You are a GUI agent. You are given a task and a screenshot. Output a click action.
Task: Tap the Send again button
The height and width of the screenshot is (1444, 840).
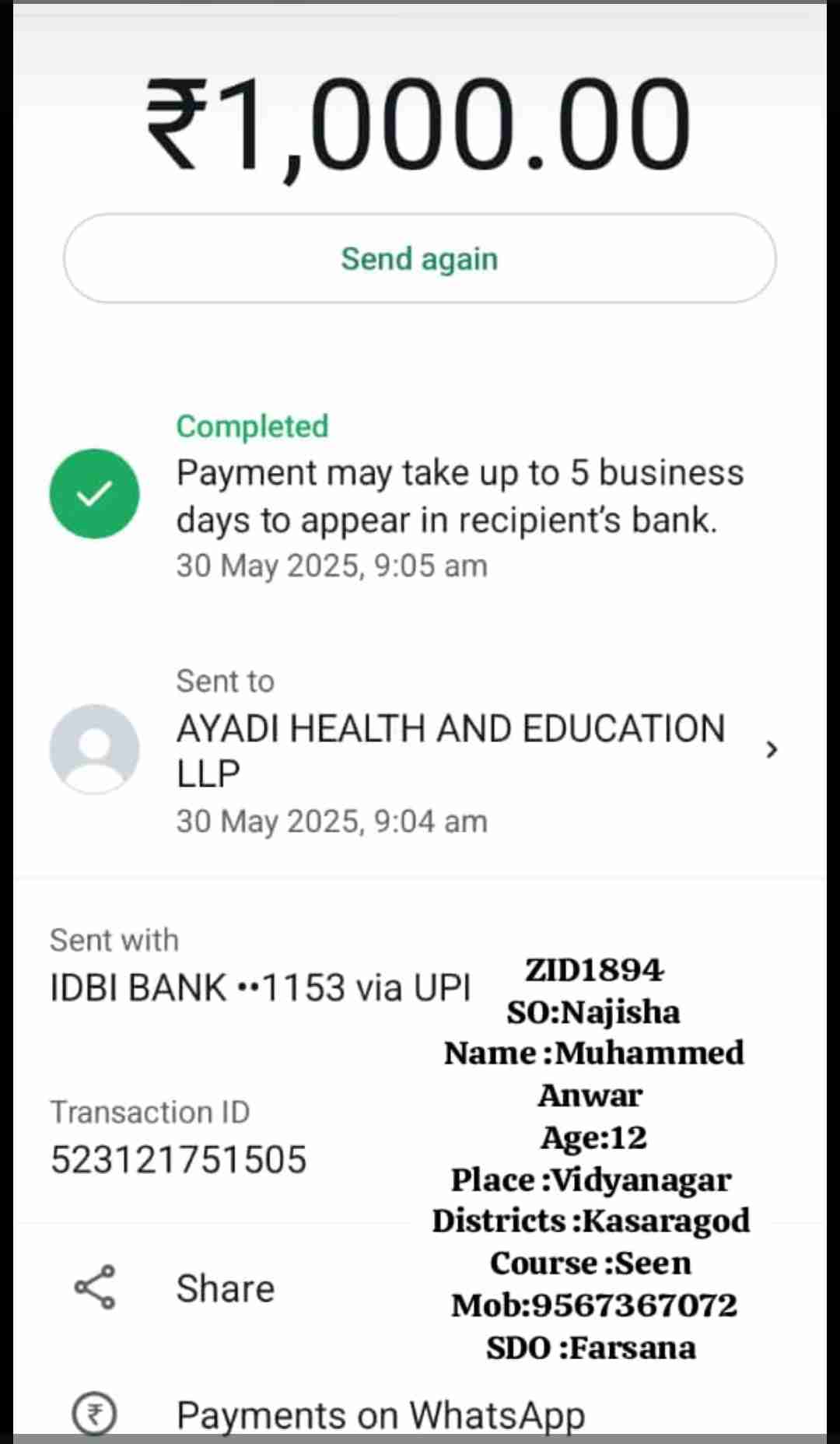pos(419,258)
